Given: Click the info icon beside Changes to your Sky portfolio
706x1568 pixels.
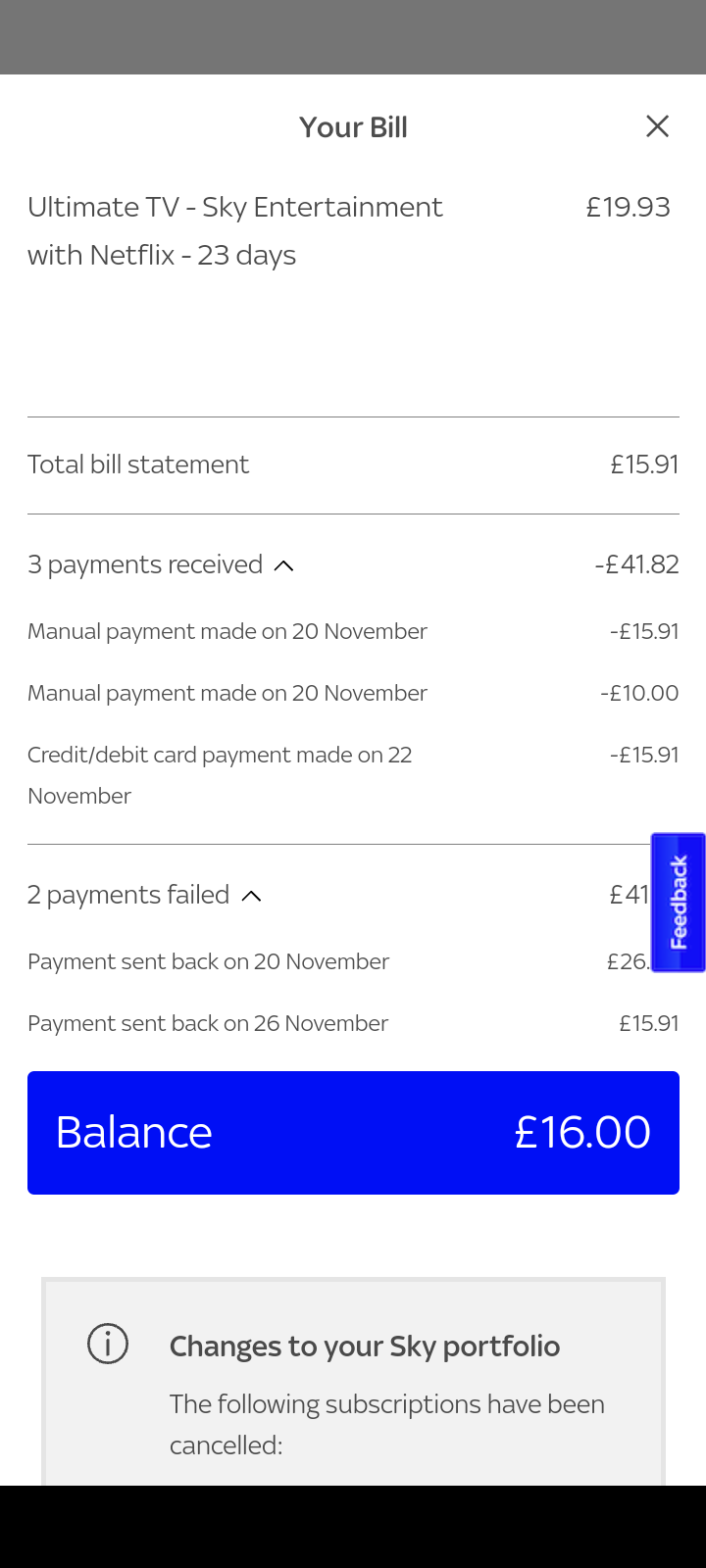Looking at the screenshot, I should pos(108,1344).
